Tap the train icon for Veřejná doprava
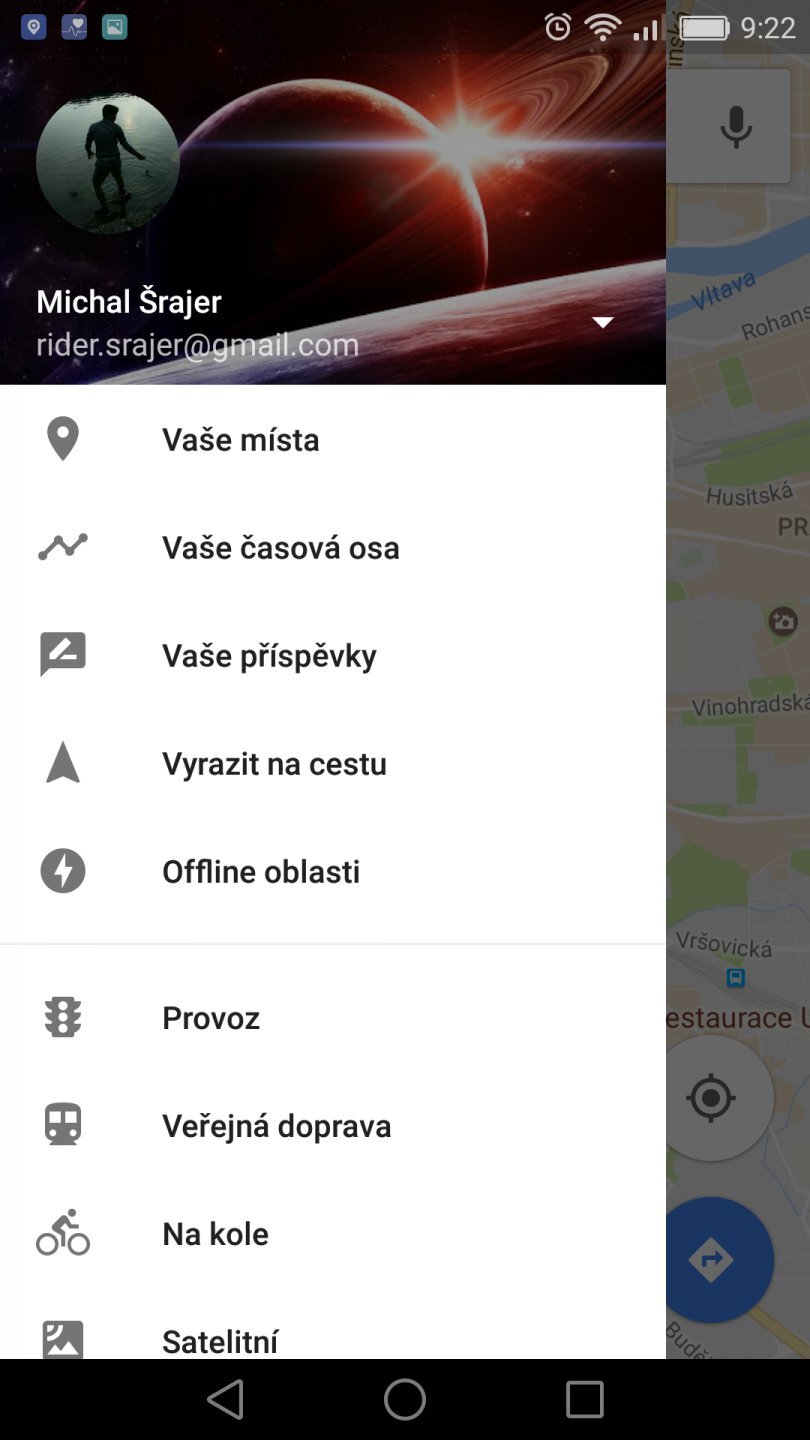 coord(62,1124)
